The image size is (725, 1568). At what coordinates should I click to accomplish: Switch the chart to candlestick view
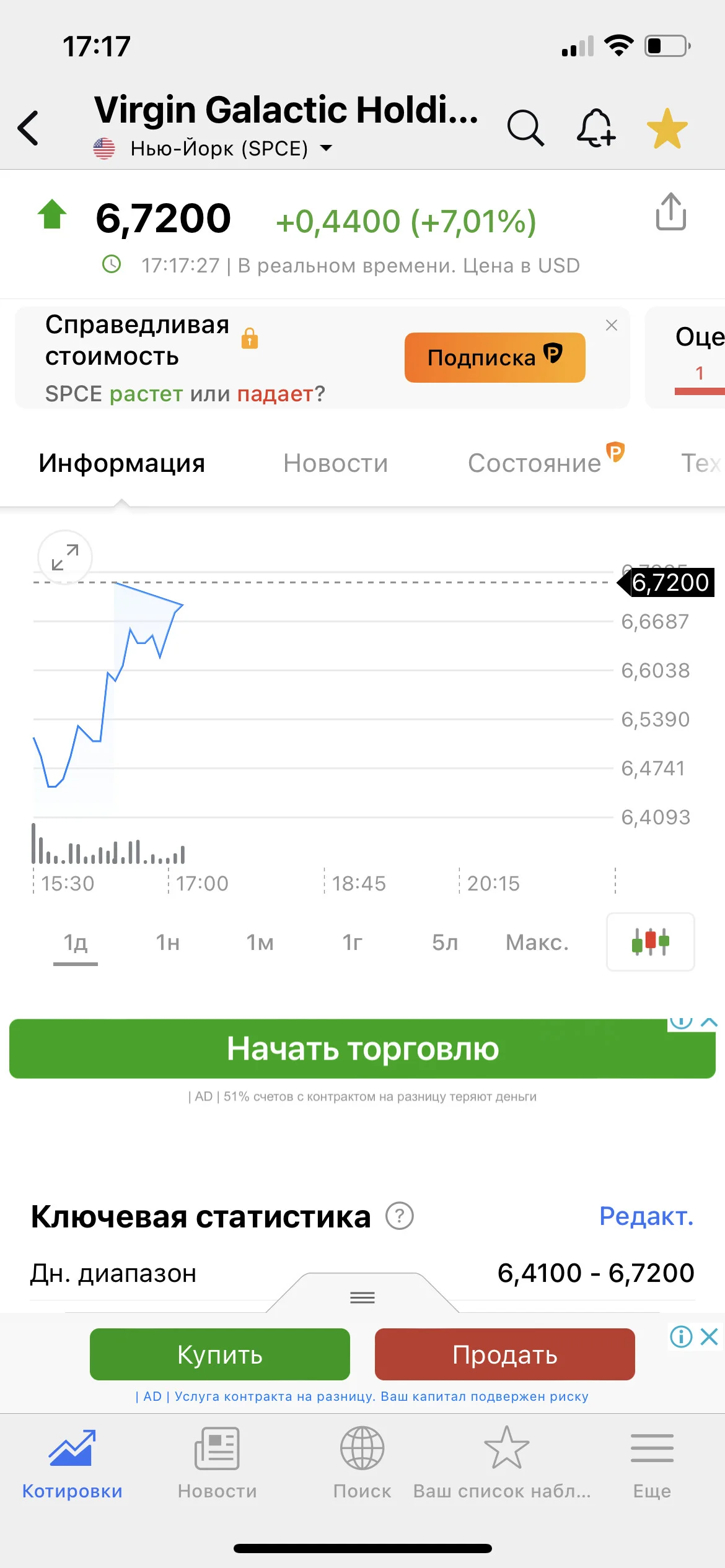pos(651,942)
